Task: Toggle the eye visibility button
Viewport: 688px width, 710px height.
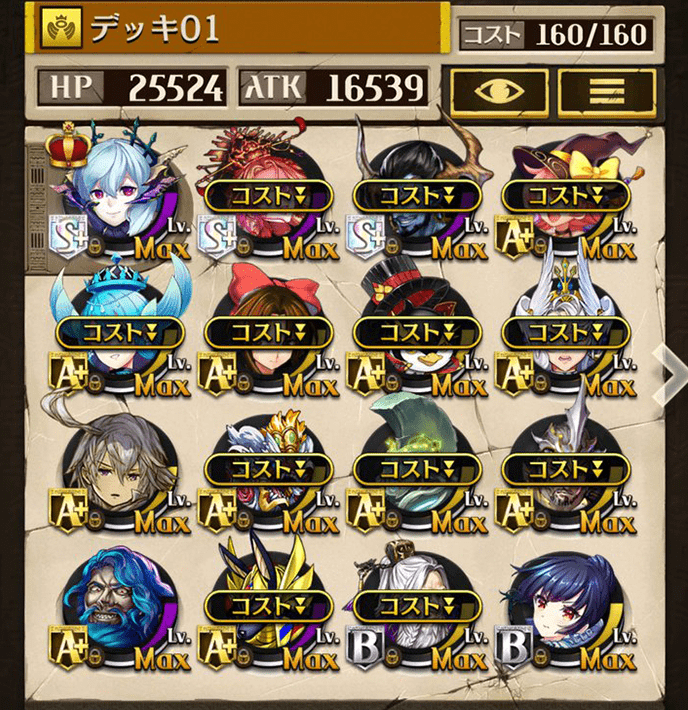Action: 499,89
